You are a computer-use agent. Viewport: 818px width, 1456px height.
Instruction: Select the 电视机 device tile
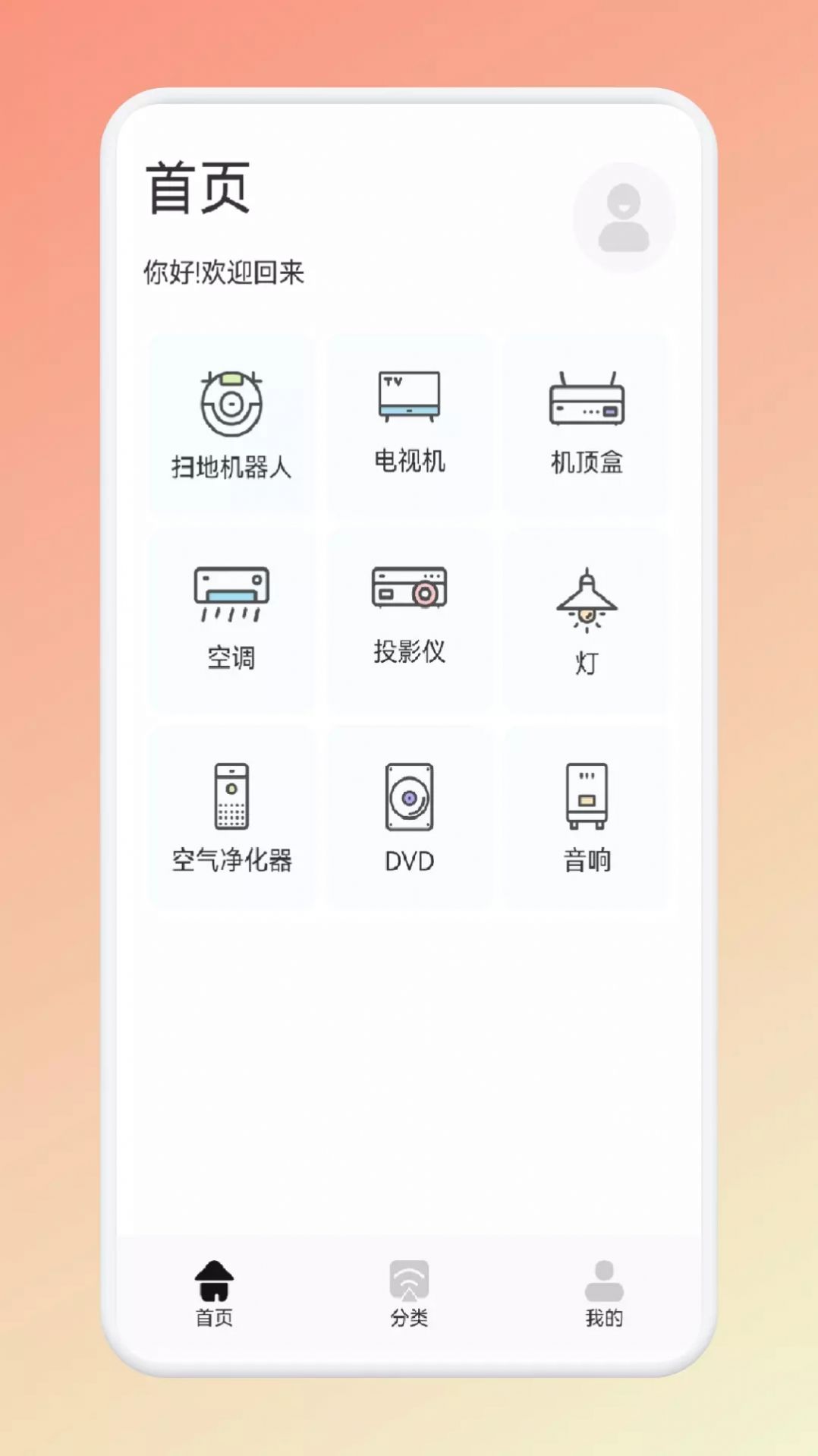(409, 425)
